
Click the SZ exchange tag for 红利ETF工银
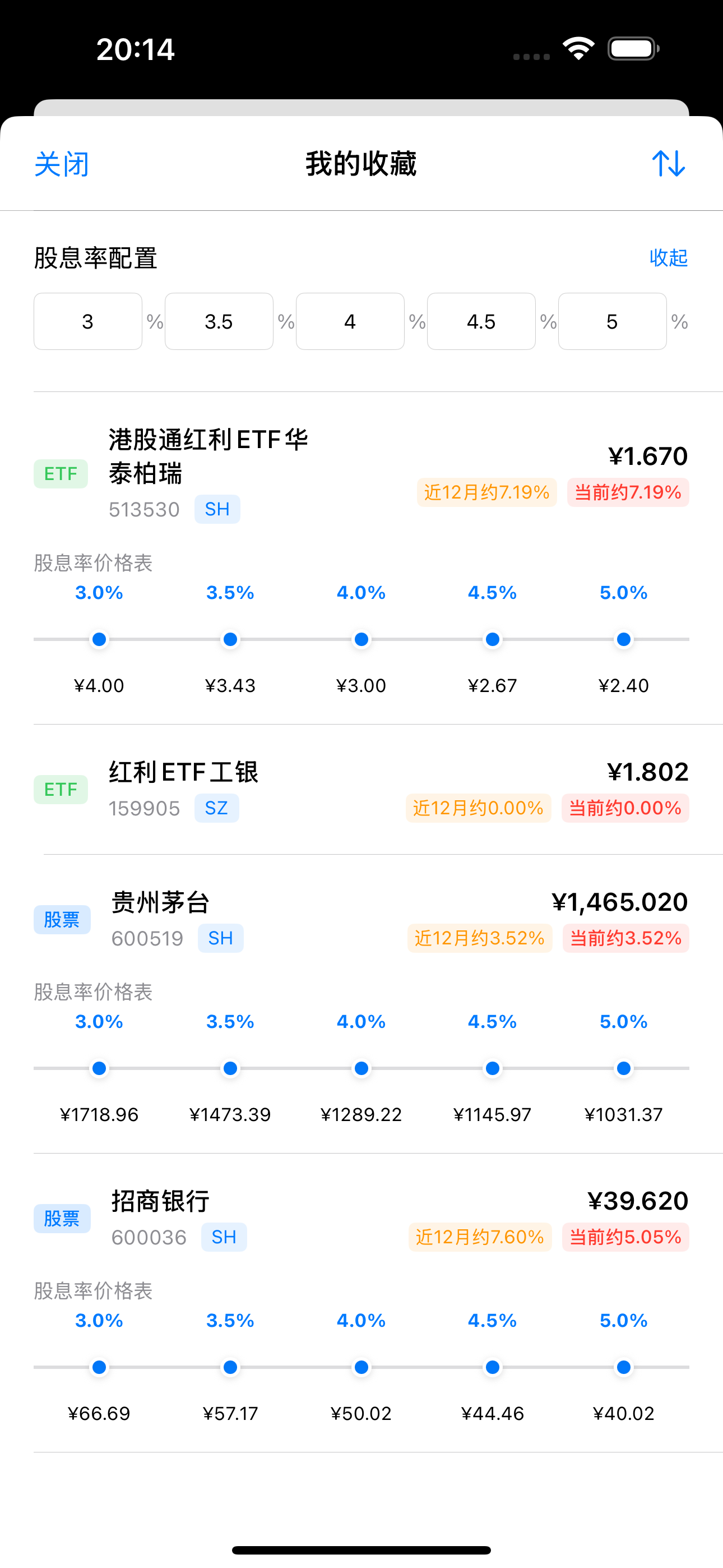coord(217,808)
